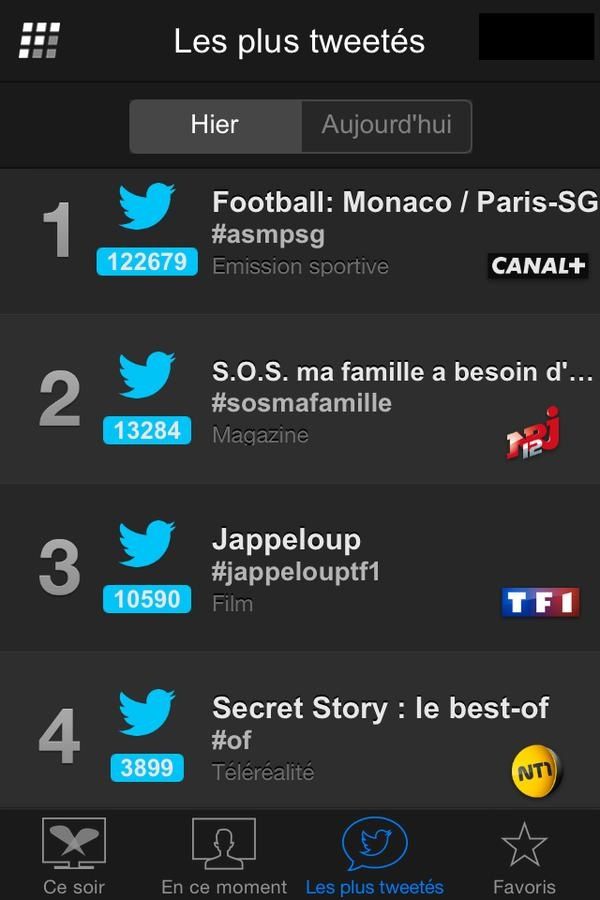Select the Hier segment
The height and width of the screenshot is (900, 600).
(215, 125)
